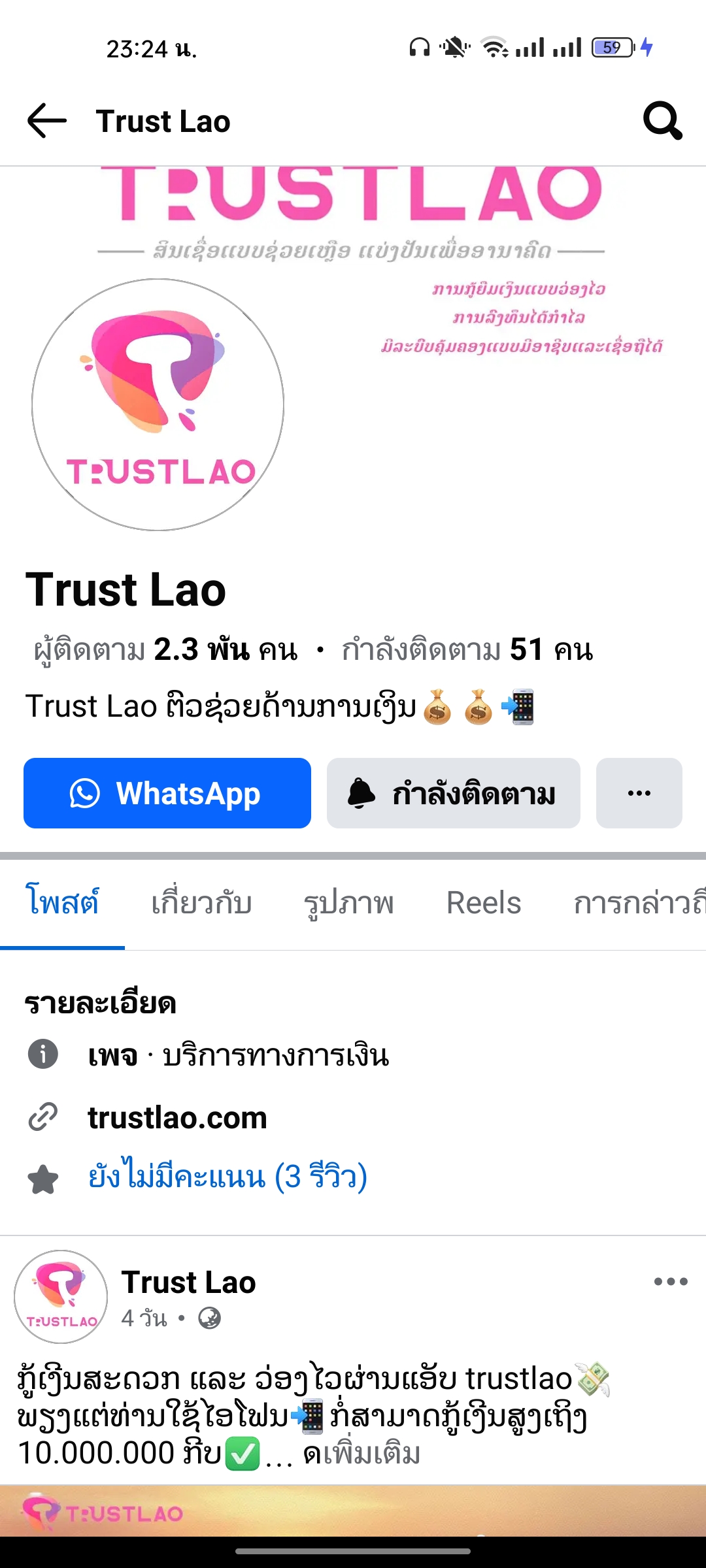Viewport: 706px width, 1568px height.
Task: Tap the WhatsApp button
Action: click(167, 793)
